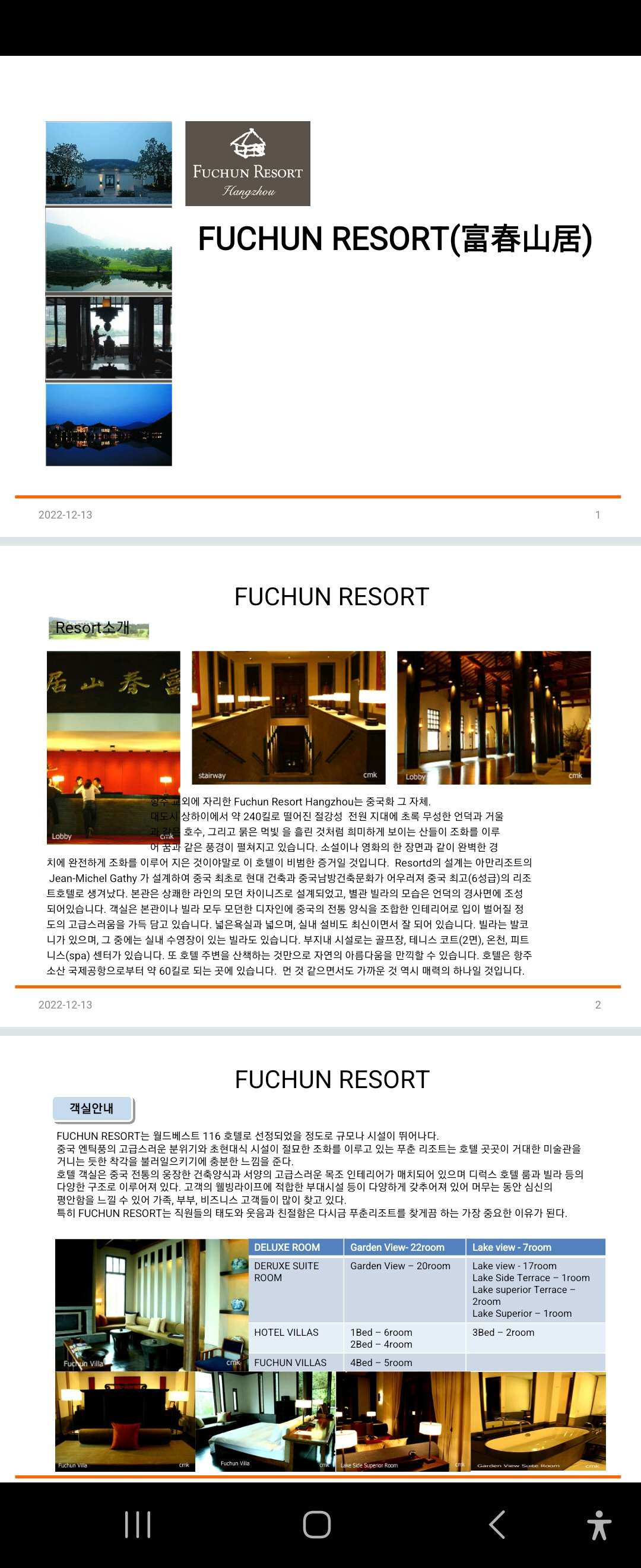Open recent apps from the navigation bar
The width and height of the screenshot is (641, 1568).
(138, 1524)
